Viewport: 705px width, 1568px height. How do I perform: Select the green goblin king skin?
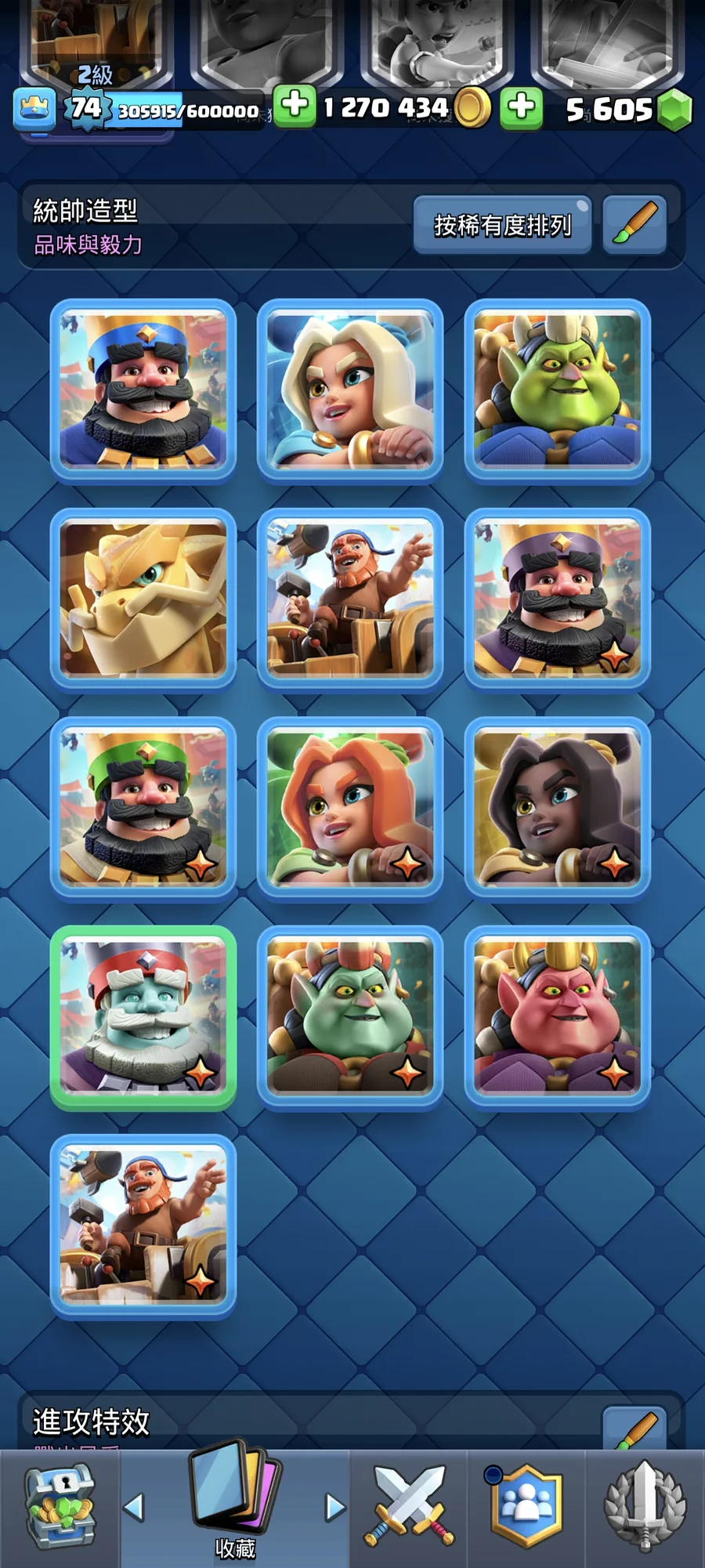tap(557, 390)
